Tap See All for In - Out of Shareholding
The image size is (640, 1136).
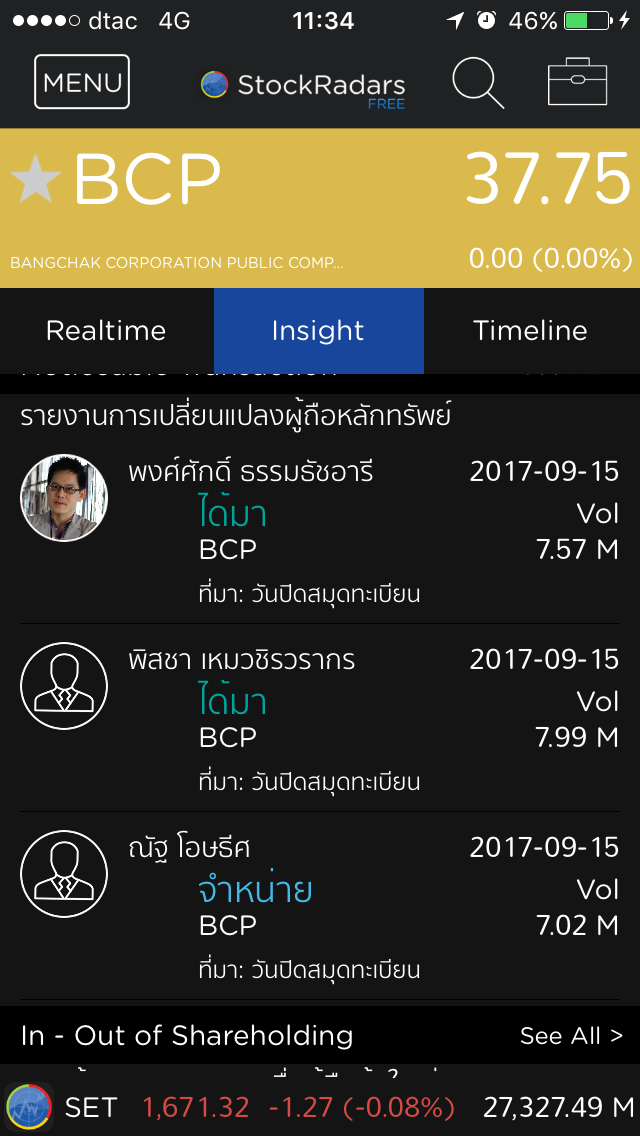point(570,1036)
